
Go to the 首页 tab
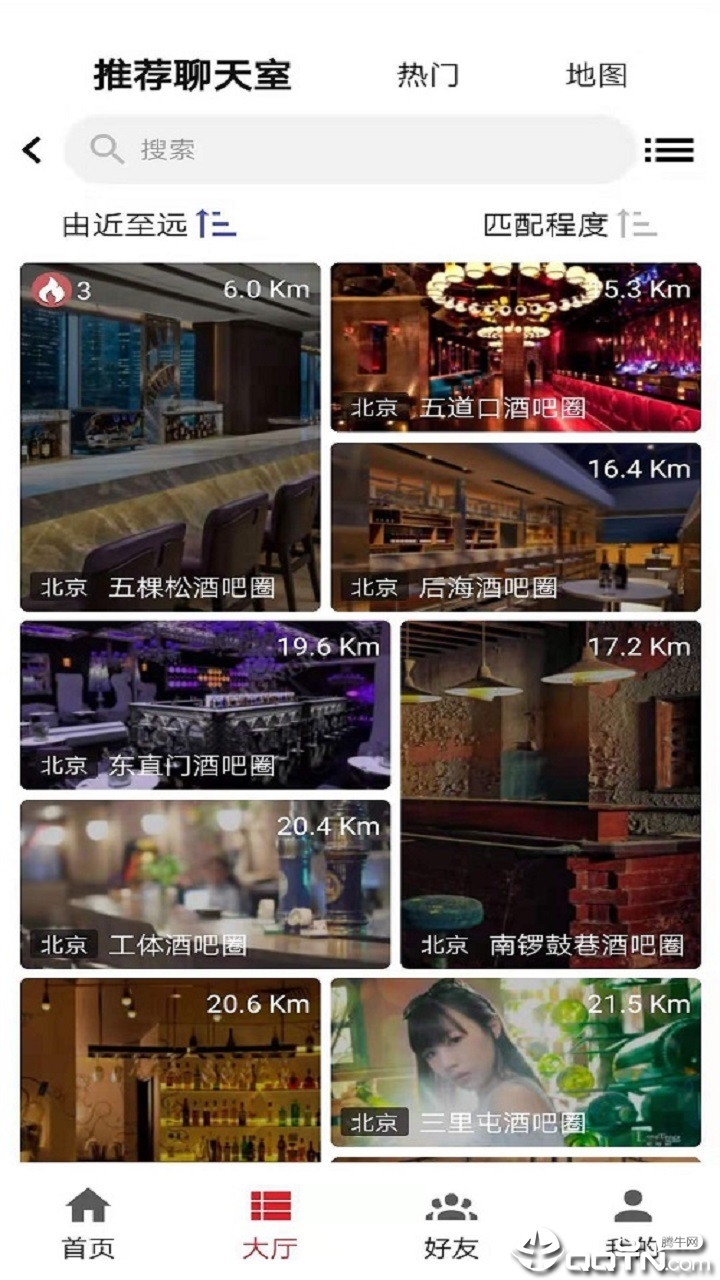[88, 1224]
